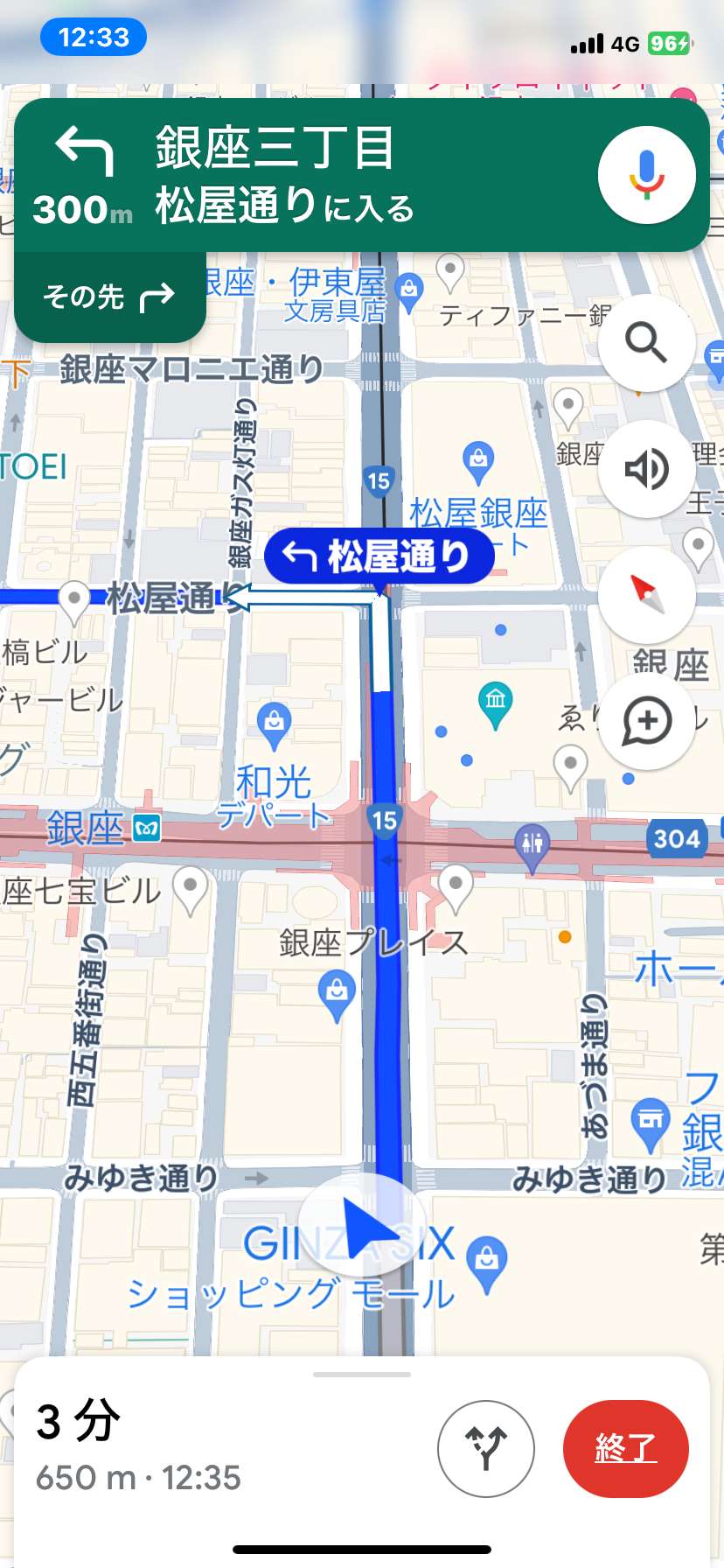Open search along route
724x1568 pixels.
pyautogui.click(x=646, y=342)
